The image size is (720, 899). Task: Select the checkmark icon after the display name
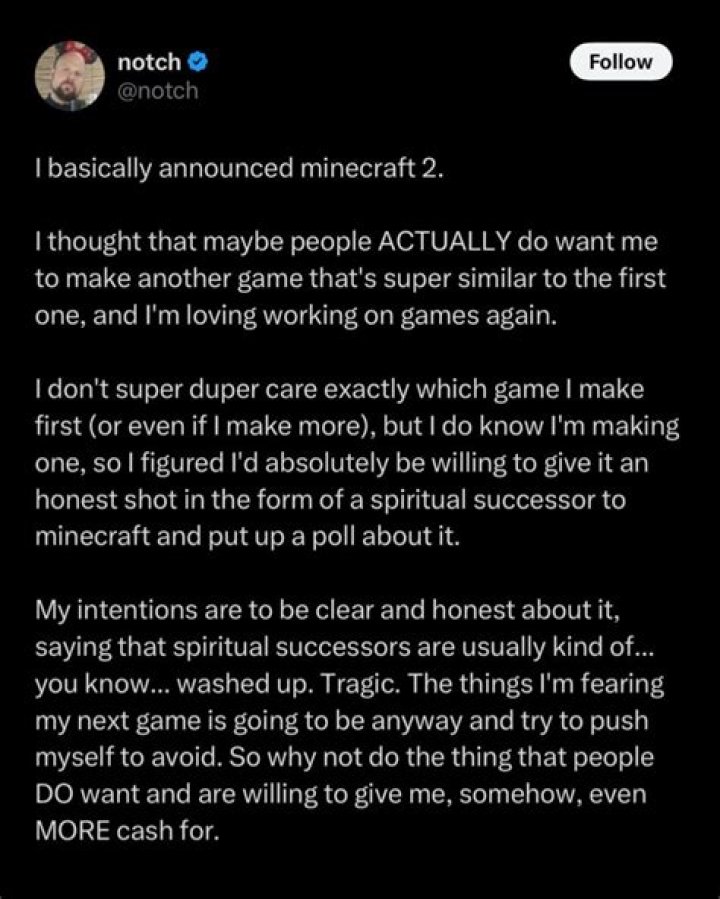(x=198, y=61)
